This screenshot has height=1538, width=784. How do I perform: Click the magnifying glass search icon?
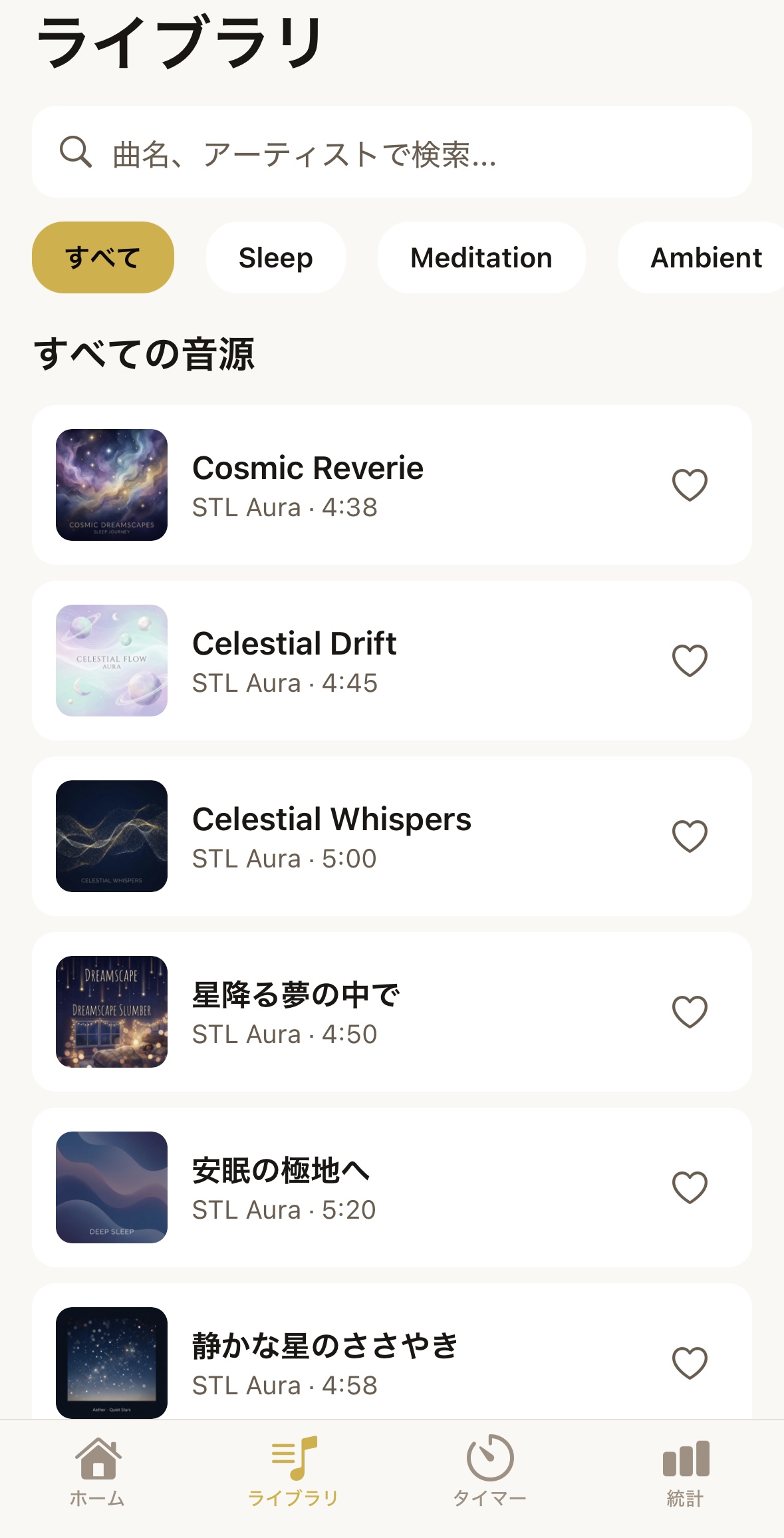pos(76,152)
